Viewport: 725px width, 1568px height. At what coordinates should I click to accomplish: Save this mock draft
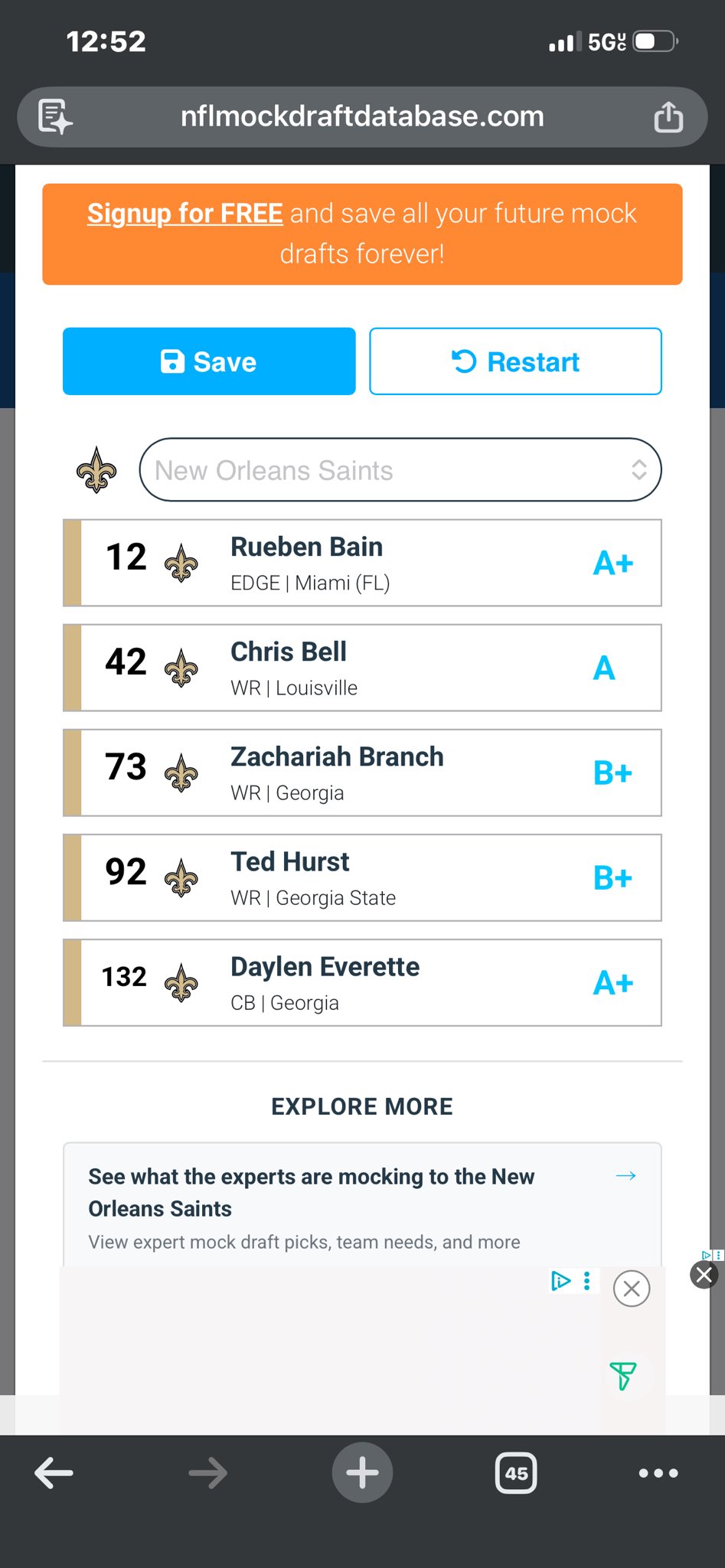click(209, 361)
